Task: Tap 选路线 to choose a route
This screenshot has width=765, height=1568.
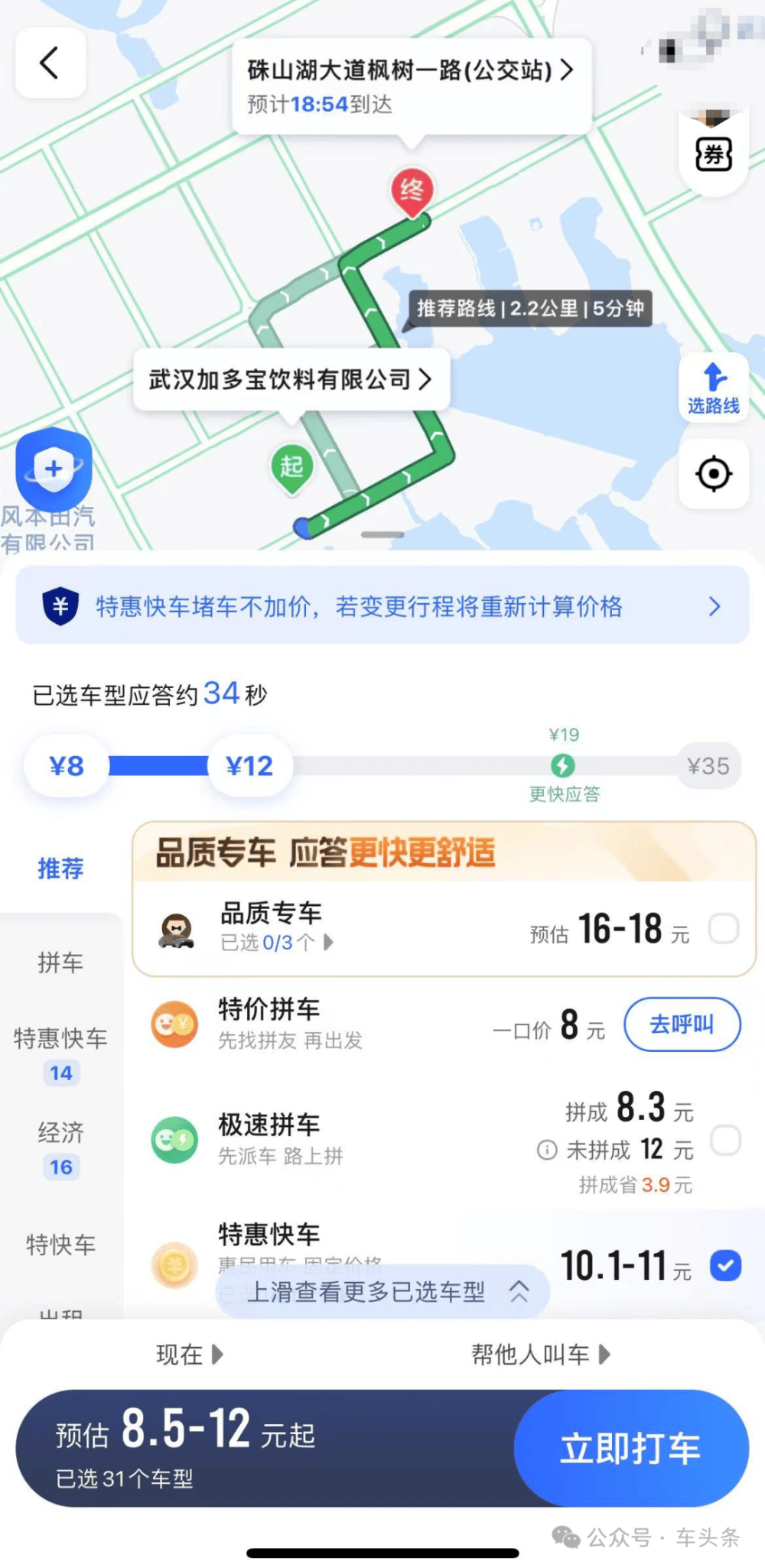Action: tap(713, 388)
